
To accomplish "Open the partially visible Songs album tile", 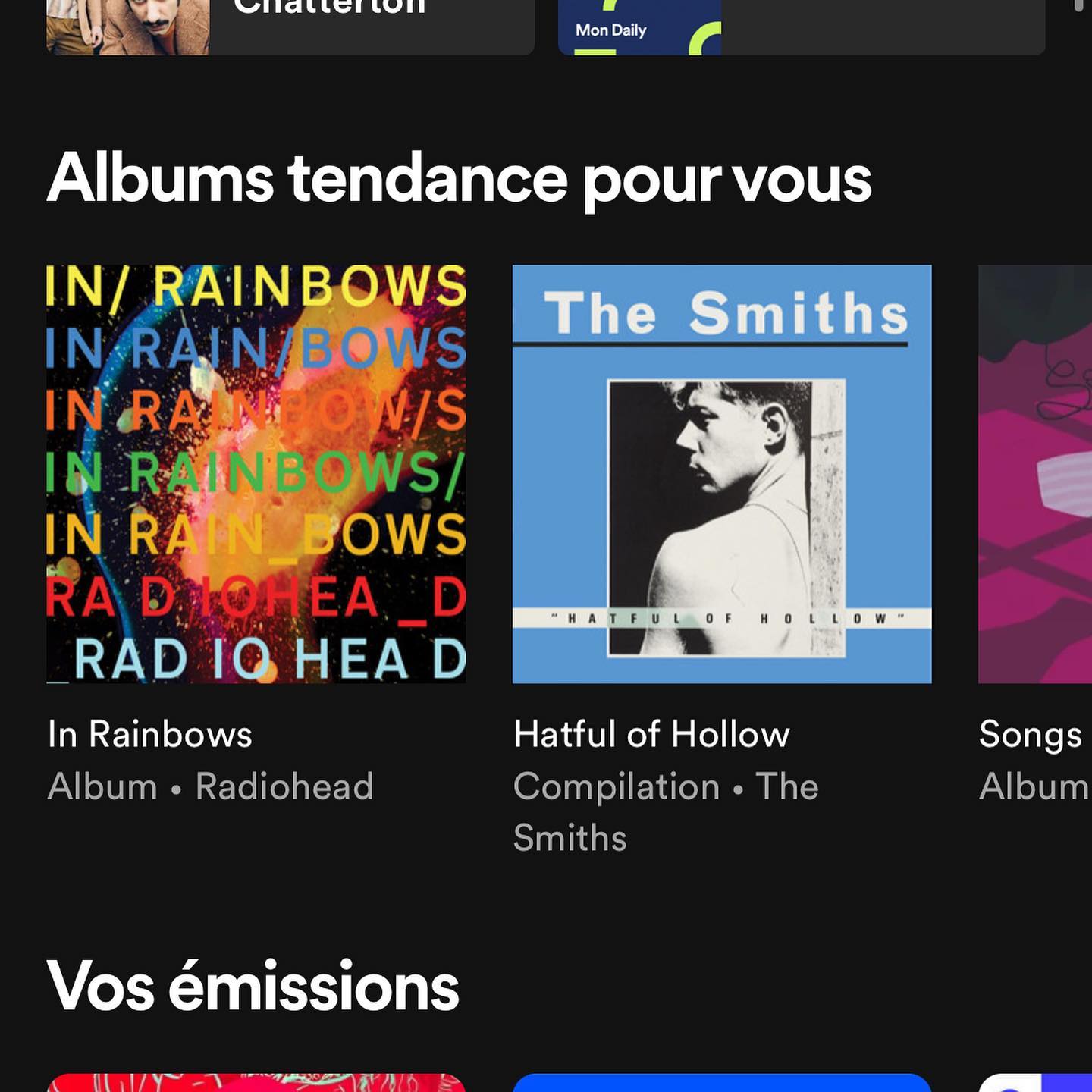I will point(1034,474).
